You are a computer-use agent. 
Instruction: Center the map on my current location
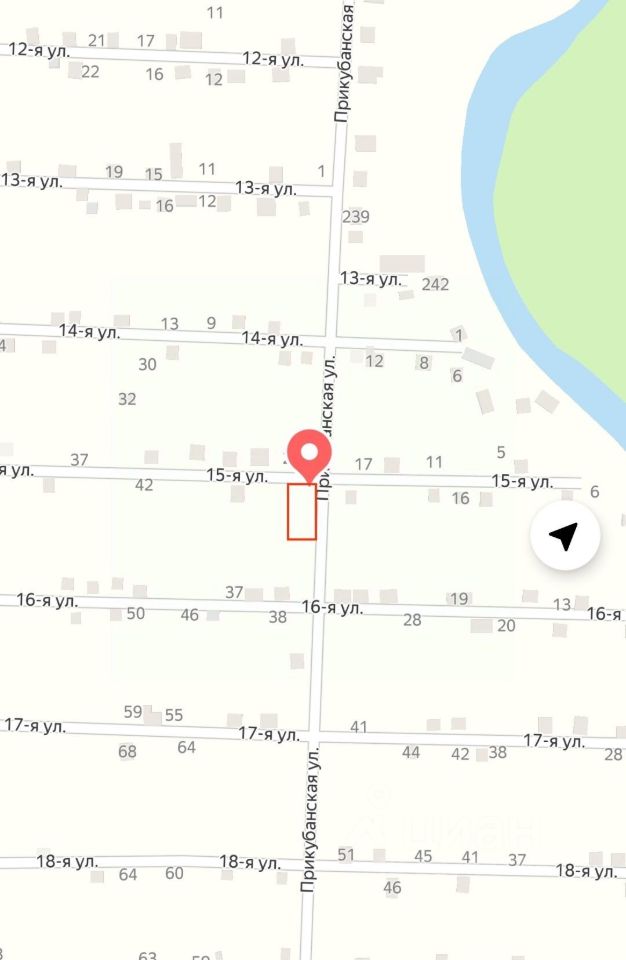click(564, 536)
